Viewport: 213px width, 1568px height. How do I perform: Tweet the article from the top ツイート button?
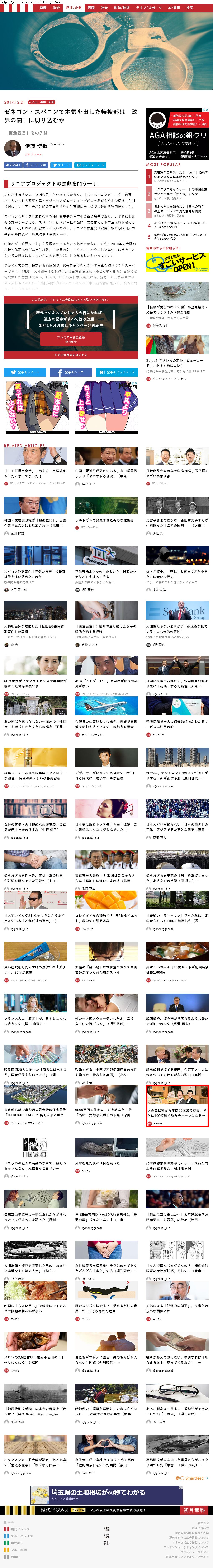[61, 165]
